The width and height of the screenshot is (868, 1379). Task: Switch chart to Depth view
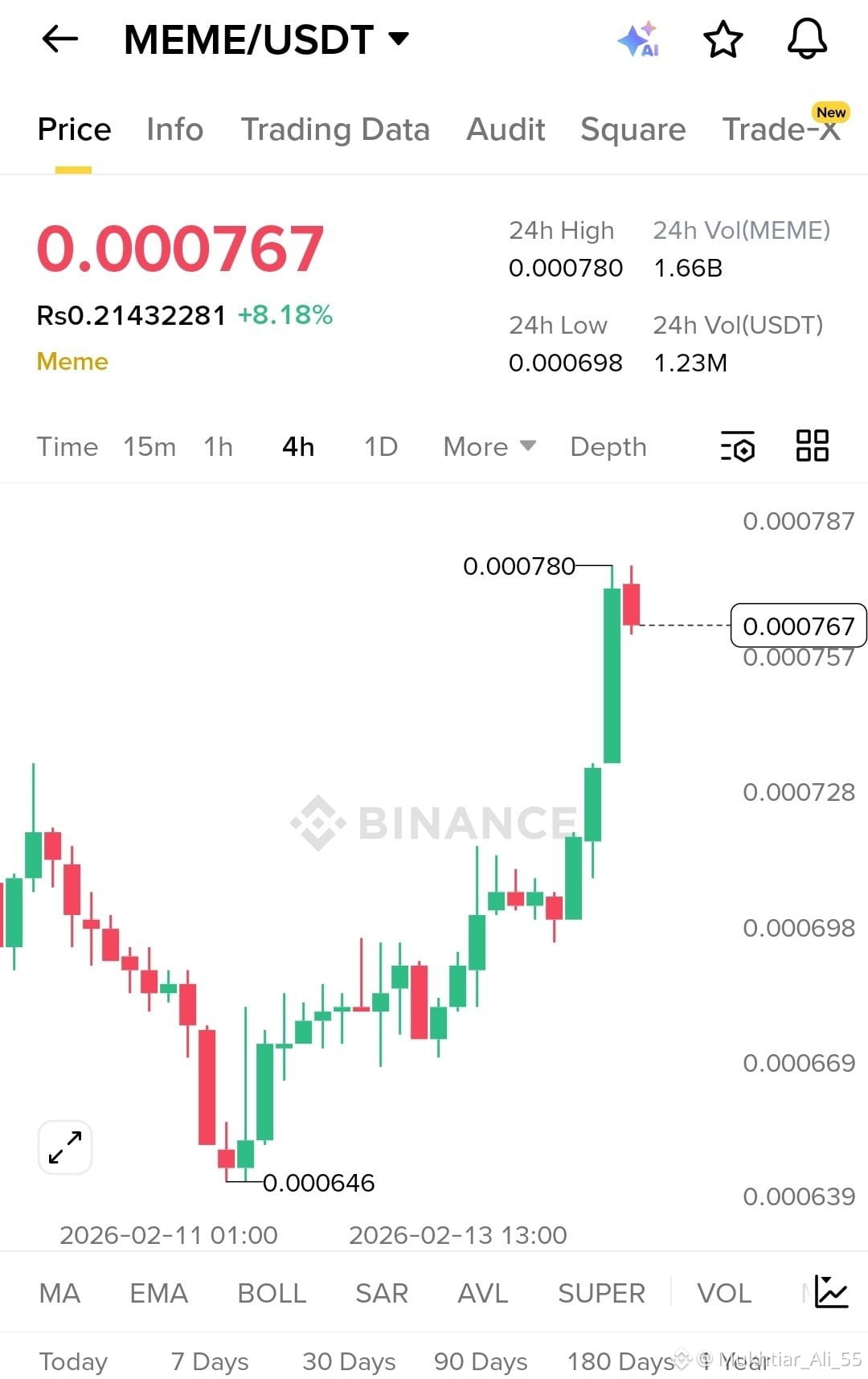(x=608, y=446)
